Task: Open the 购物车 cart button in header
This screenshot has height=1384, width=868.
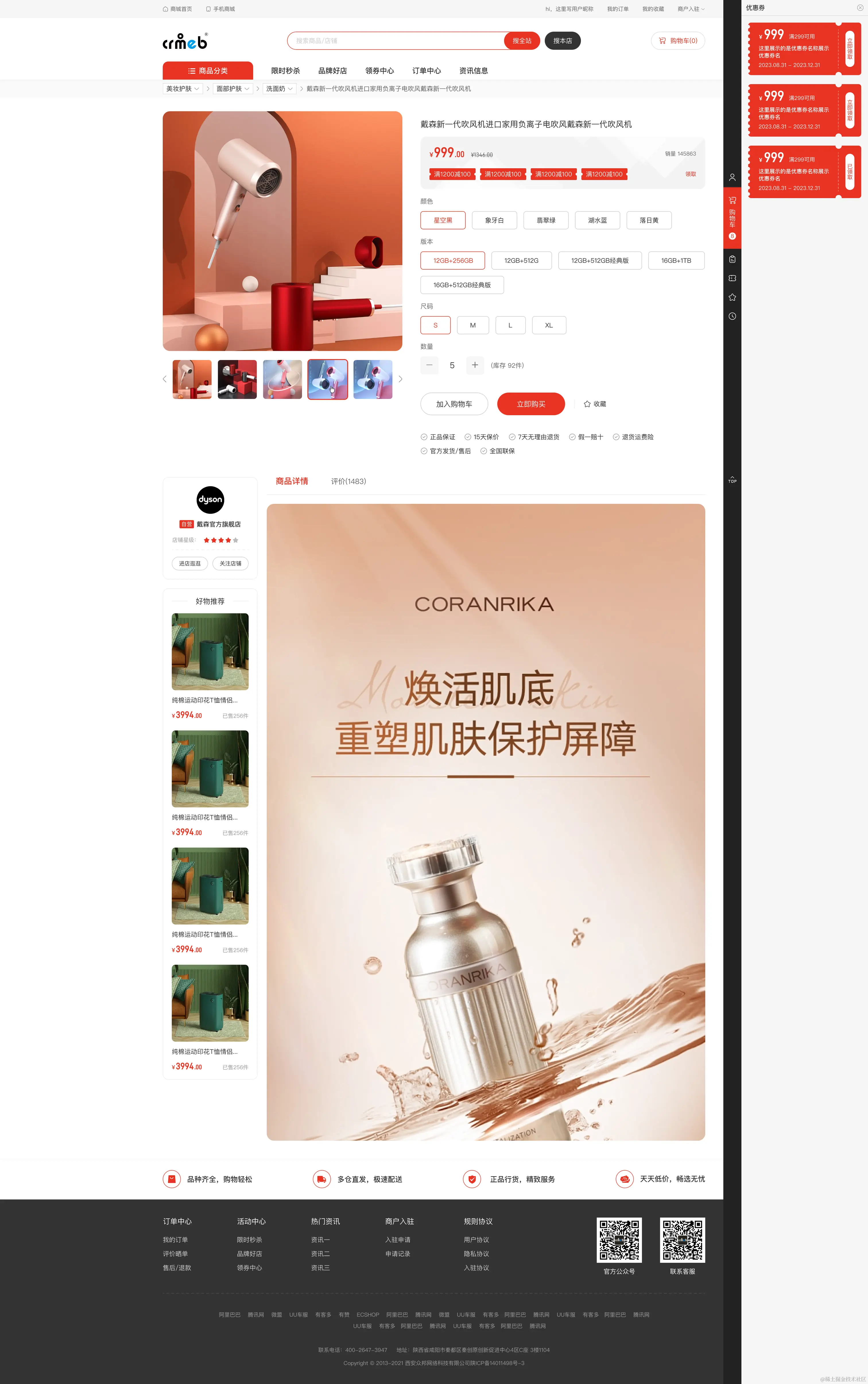Action: (x=677, y=41)
